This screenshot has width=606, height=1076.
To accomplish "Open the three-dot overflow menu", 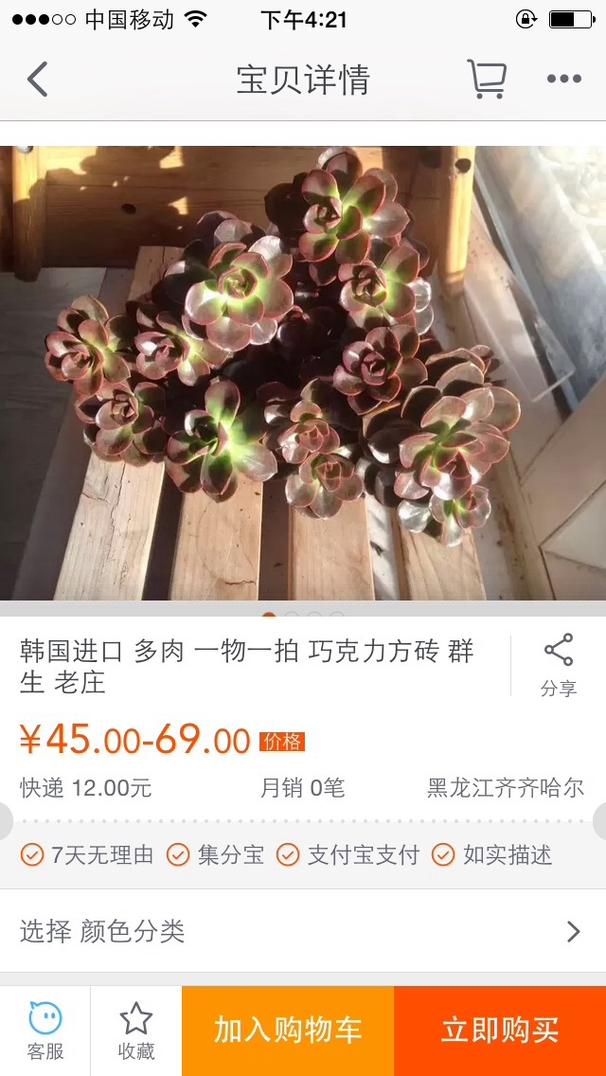I will (564, 79).
